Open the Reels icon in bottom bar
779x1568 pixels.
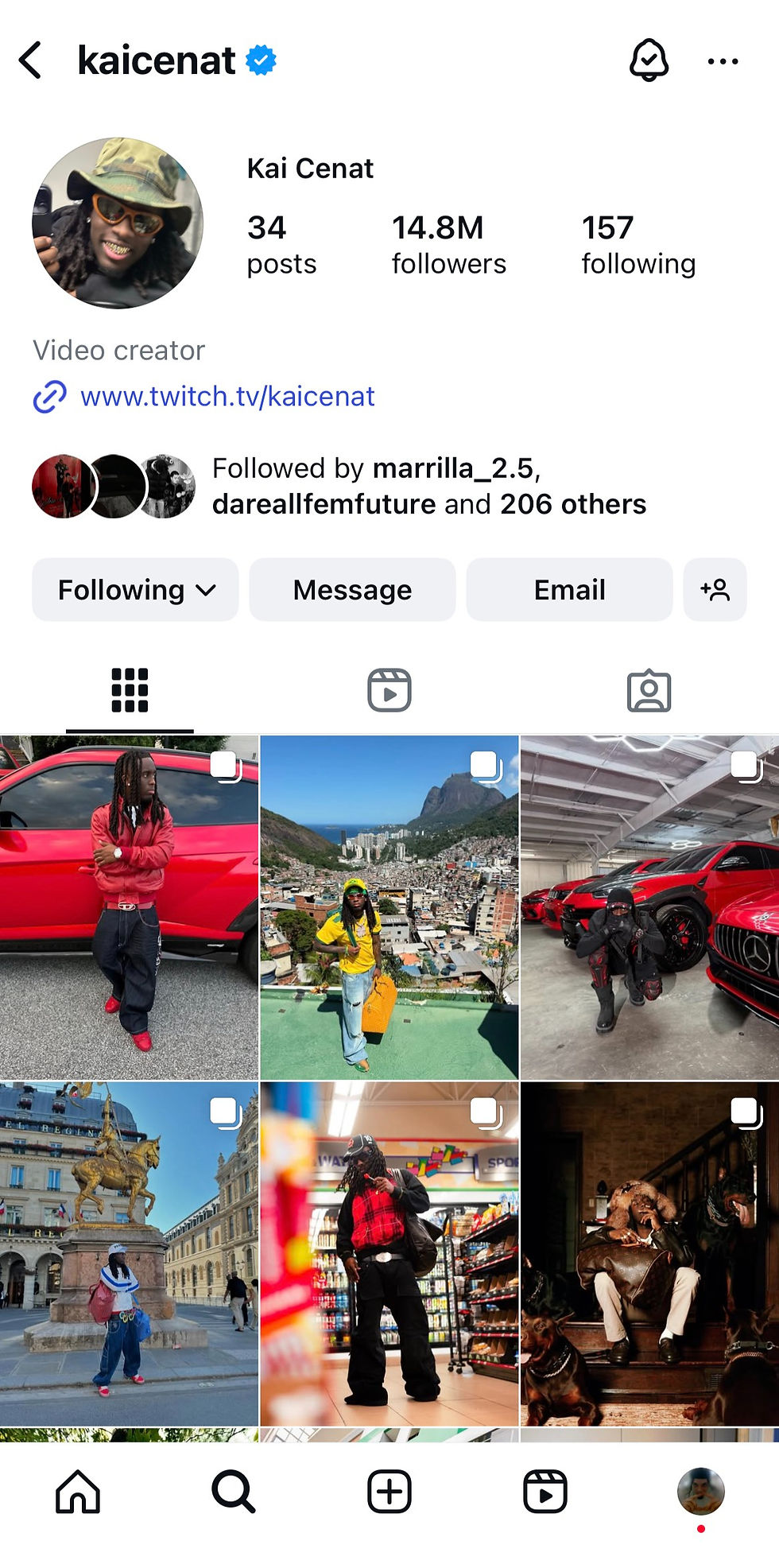click(x=545, y=1492)
